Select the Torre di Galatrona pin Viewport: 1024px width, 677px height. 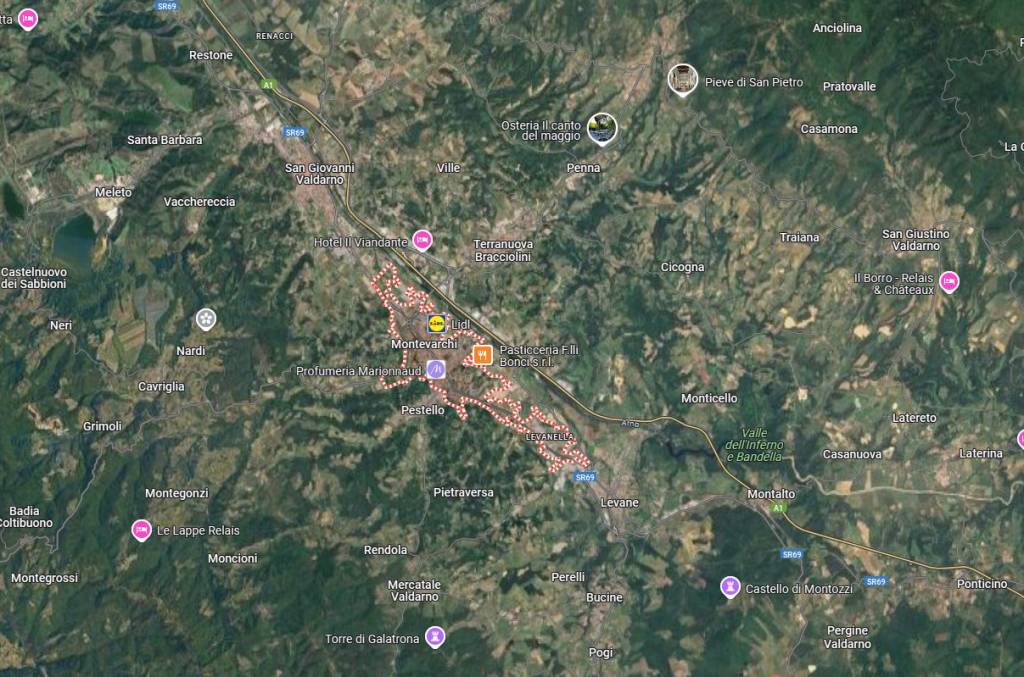tap(434, 636)
